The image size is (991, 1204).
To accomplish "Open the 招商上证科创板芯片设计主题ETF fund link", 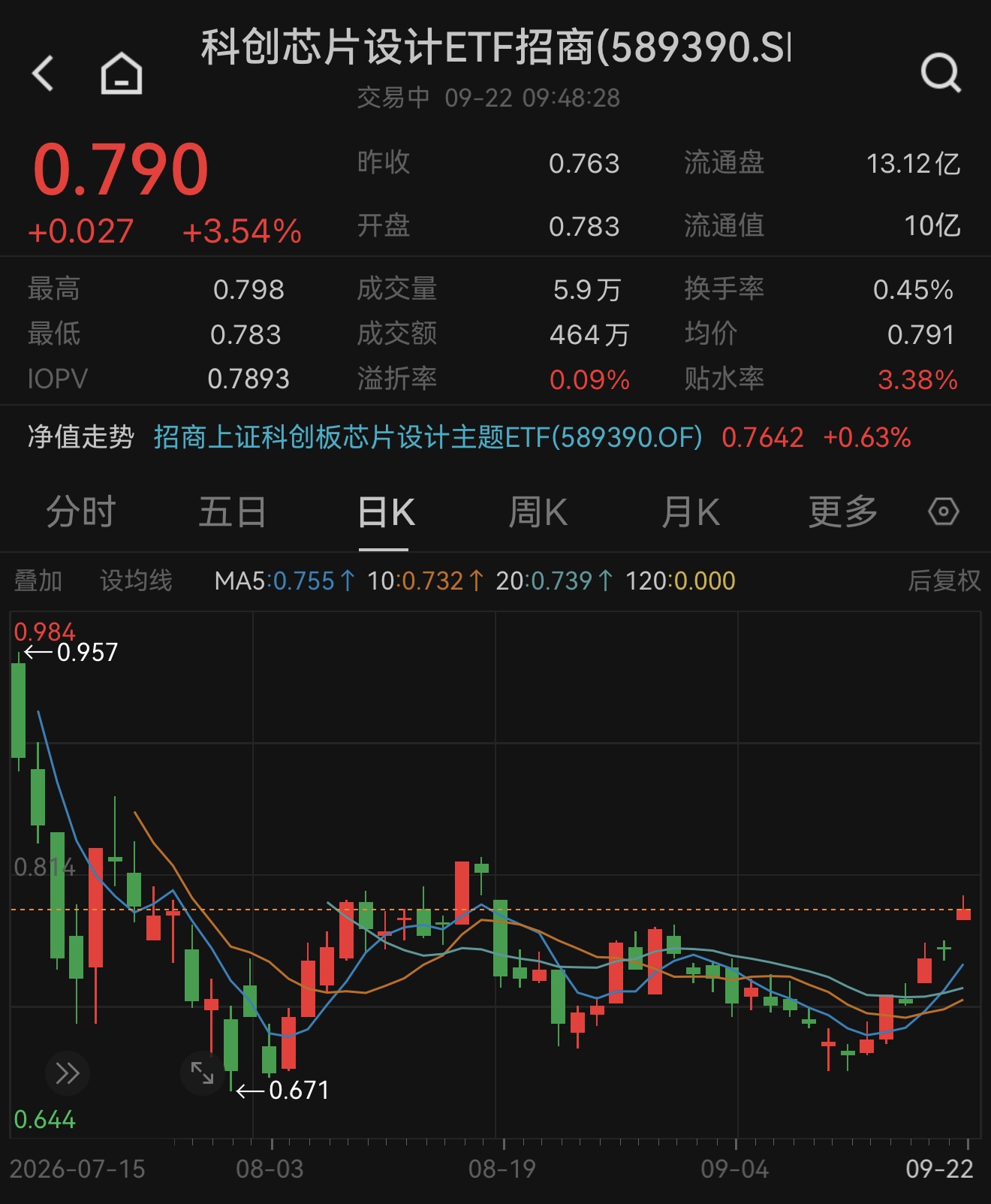I will [x=428, y=437].
